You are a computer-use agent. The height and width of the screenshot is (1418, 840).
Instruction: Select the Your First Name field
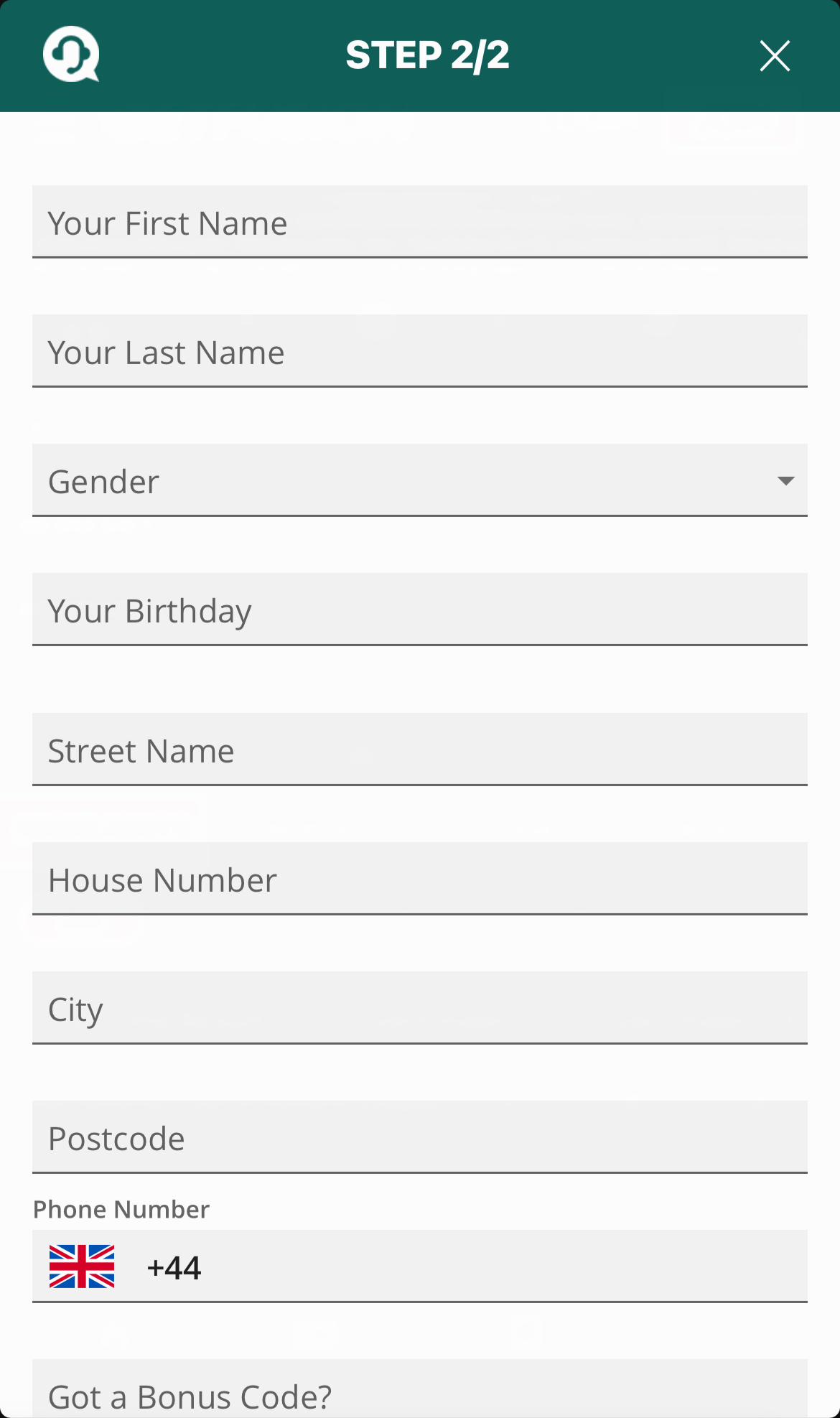420,221
